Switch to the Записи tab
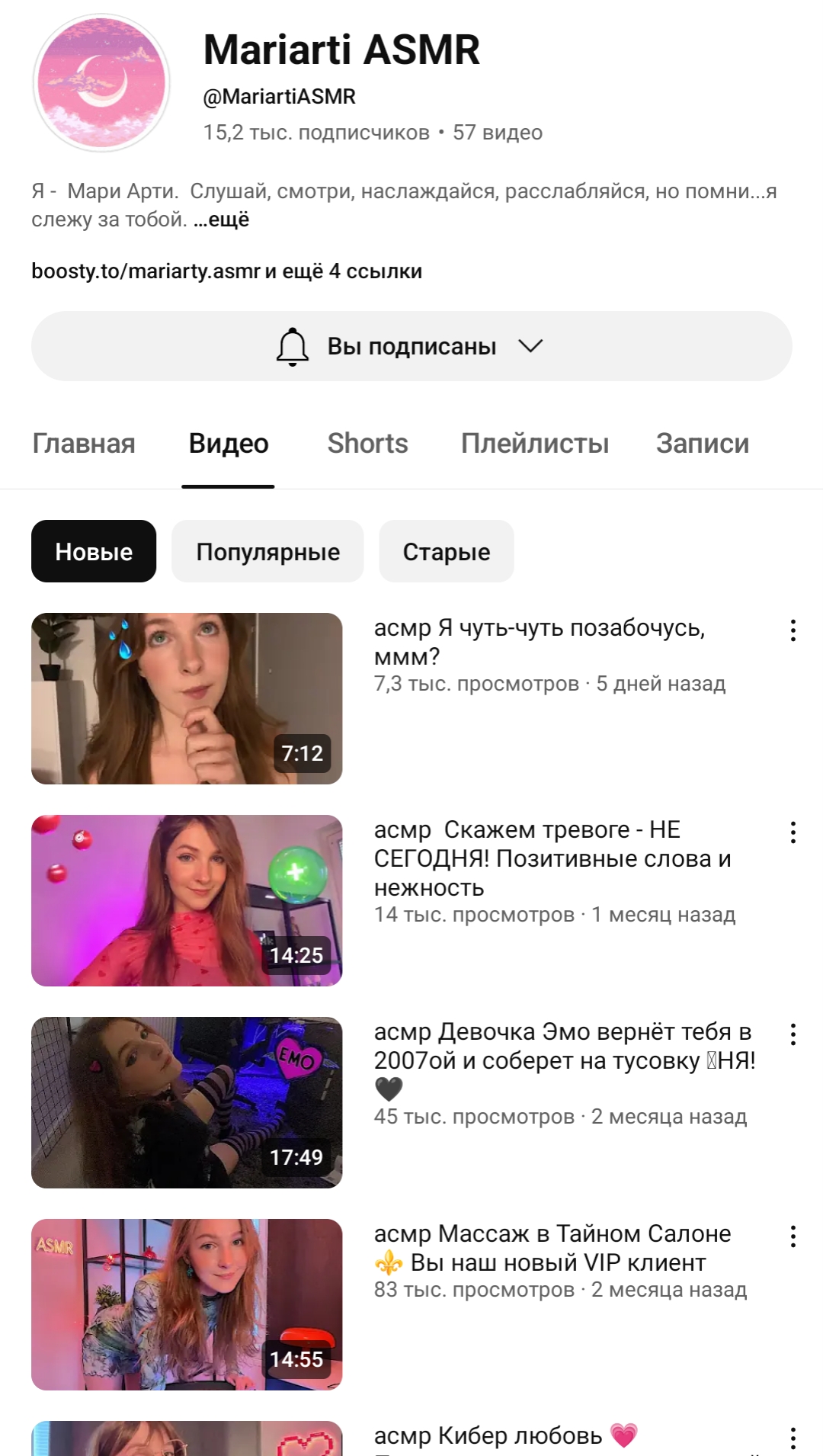823x1456 pixels. click(702, 444)
